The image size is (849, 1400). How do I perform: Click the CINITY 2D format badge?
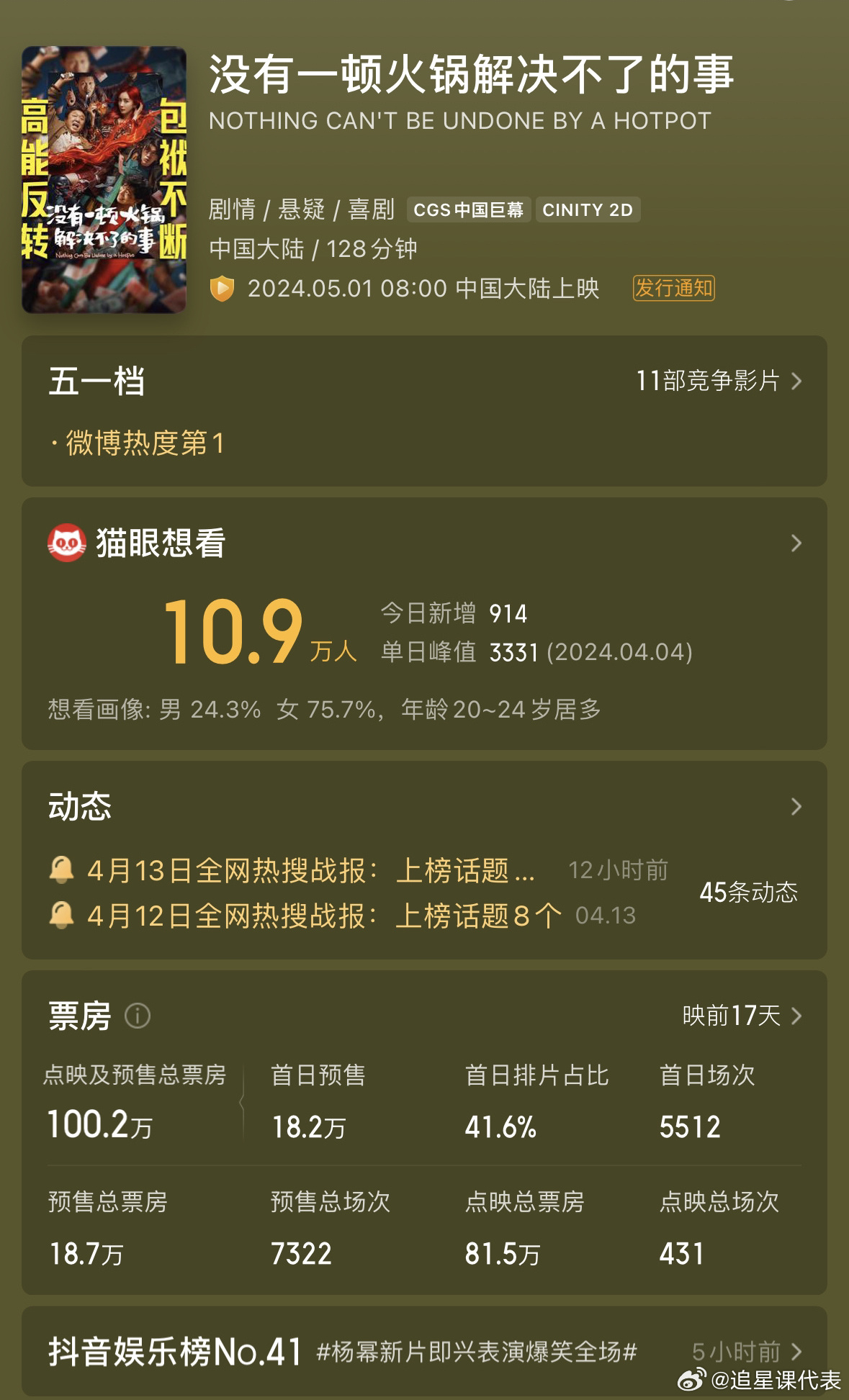click(588, 209)
